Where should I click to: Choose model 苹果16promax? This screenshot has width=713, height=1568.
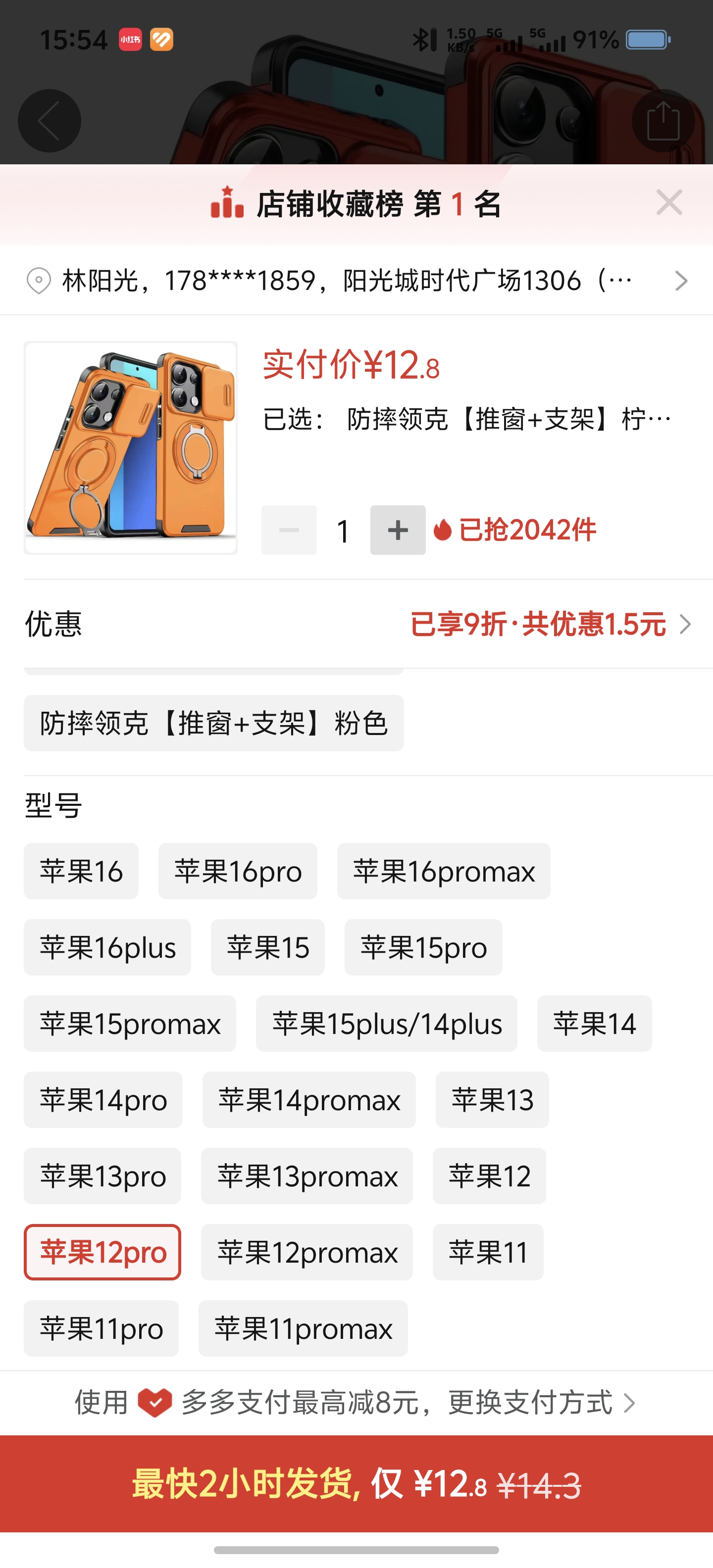click(x=443, y=871)
